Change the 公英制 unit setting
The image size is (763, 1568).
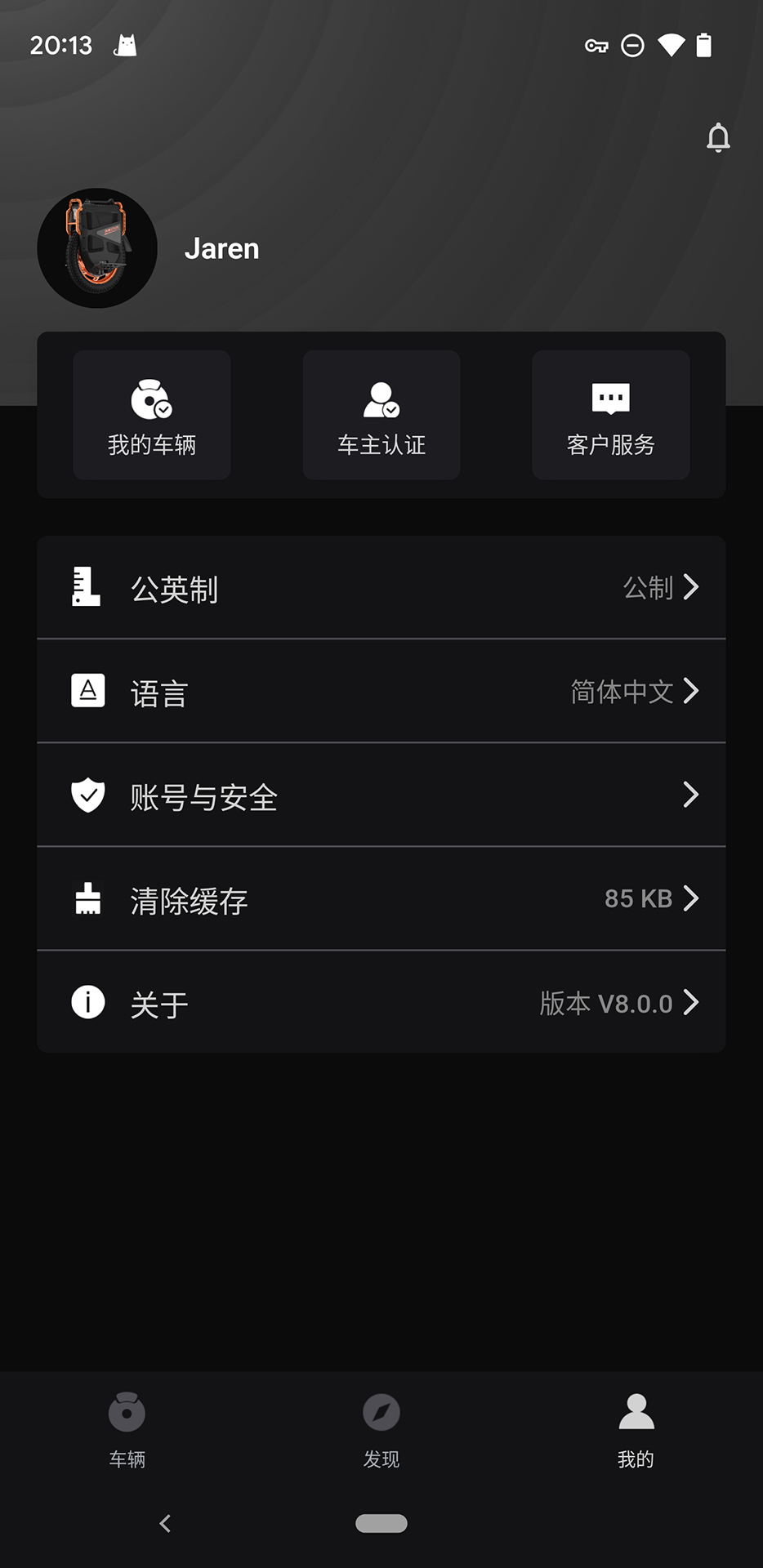tap(381, 588)
